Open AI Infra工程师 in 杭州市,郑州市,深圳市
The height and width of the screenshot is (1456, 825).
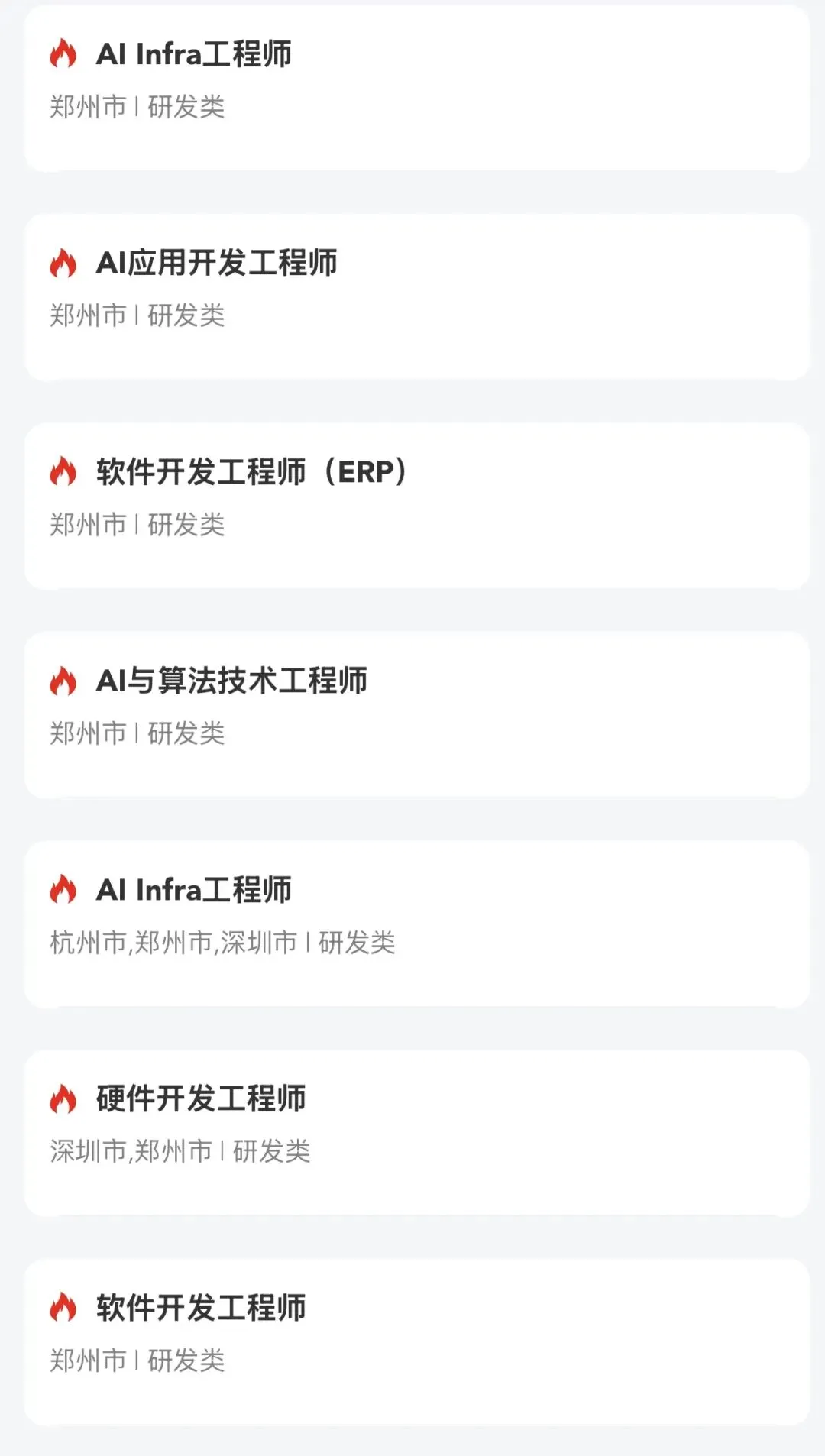[417, 924]
